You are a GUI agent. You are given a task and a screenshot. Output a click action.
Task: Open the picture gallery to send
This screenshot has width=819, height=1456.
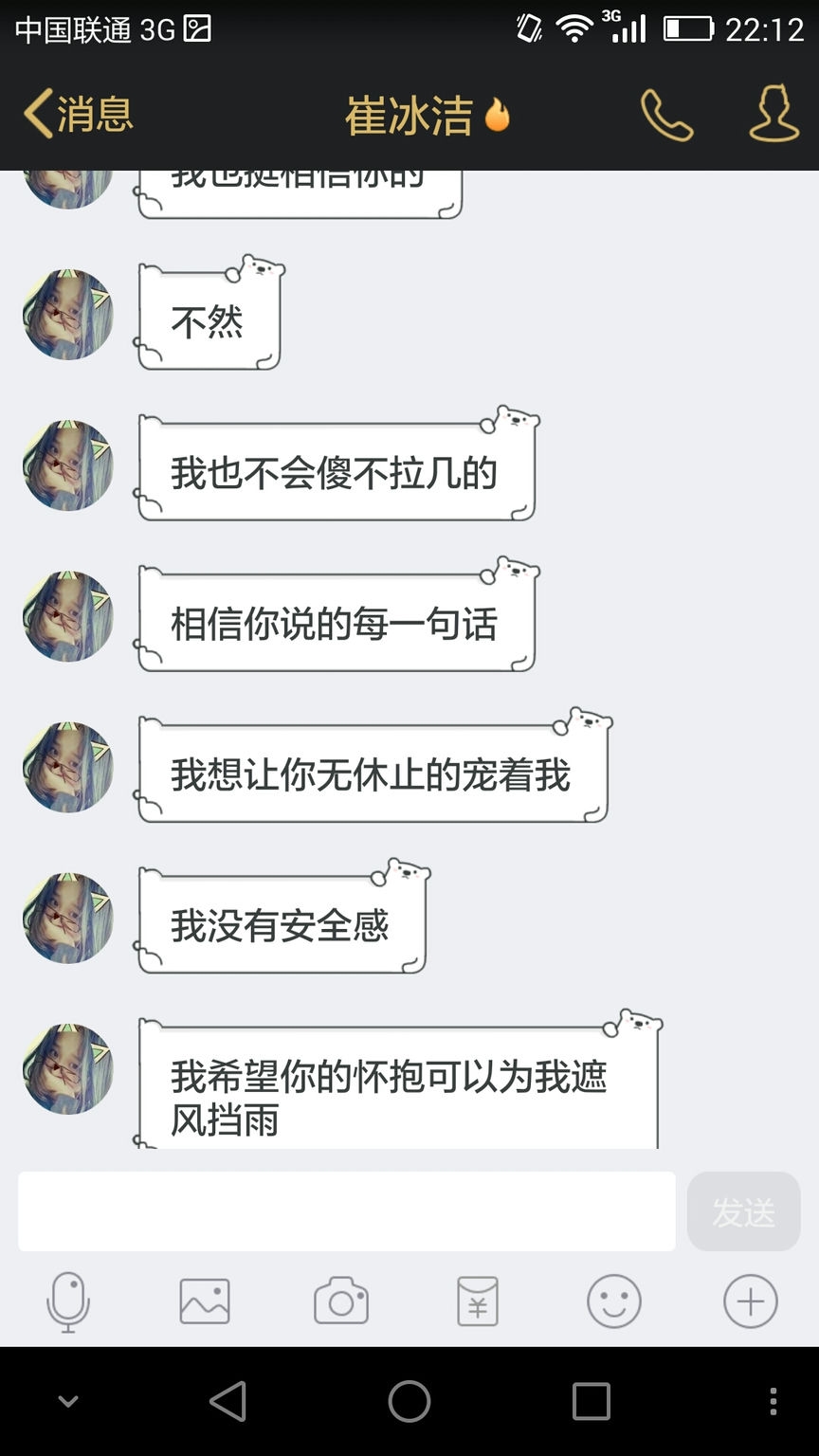(205, 1301)
